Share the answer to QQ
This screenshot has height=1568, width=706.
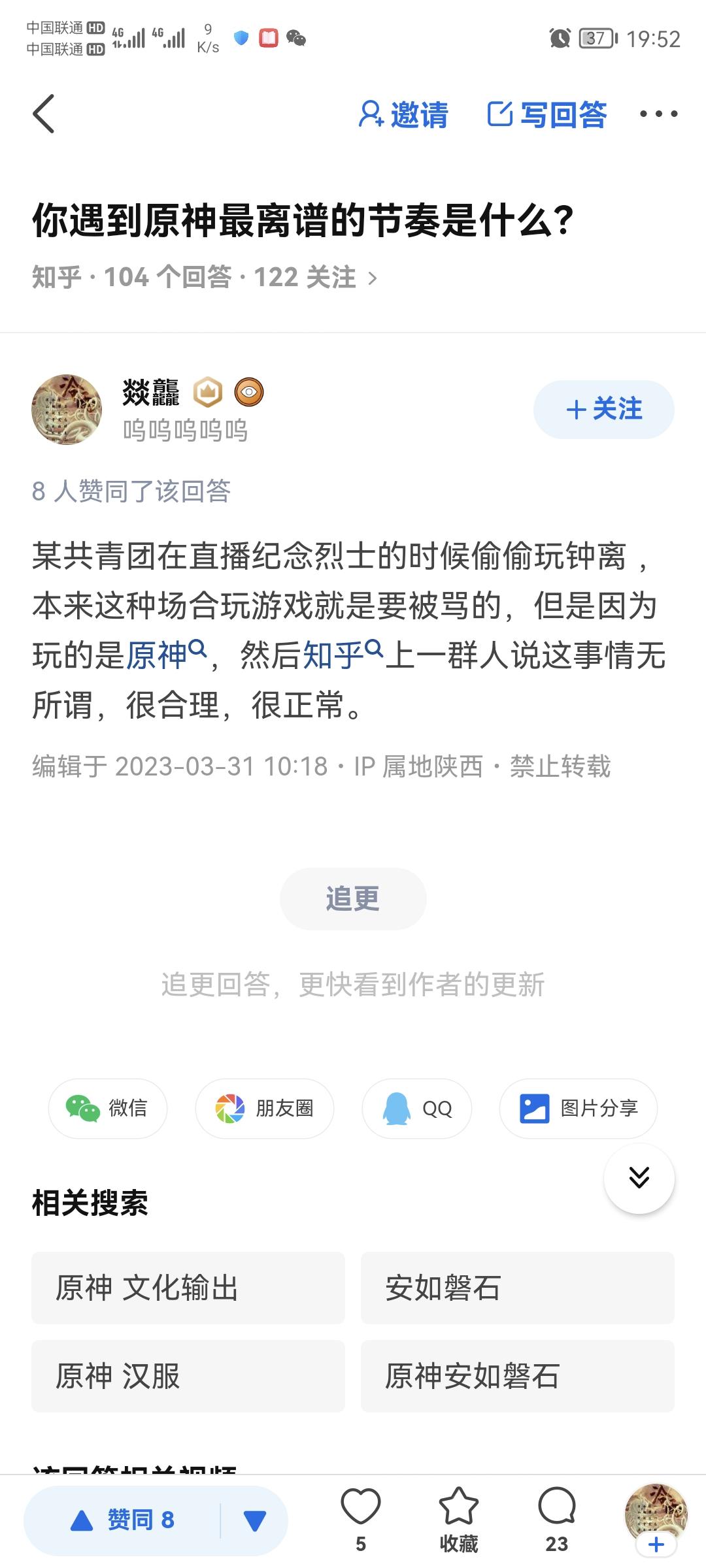coord(417,1109)
